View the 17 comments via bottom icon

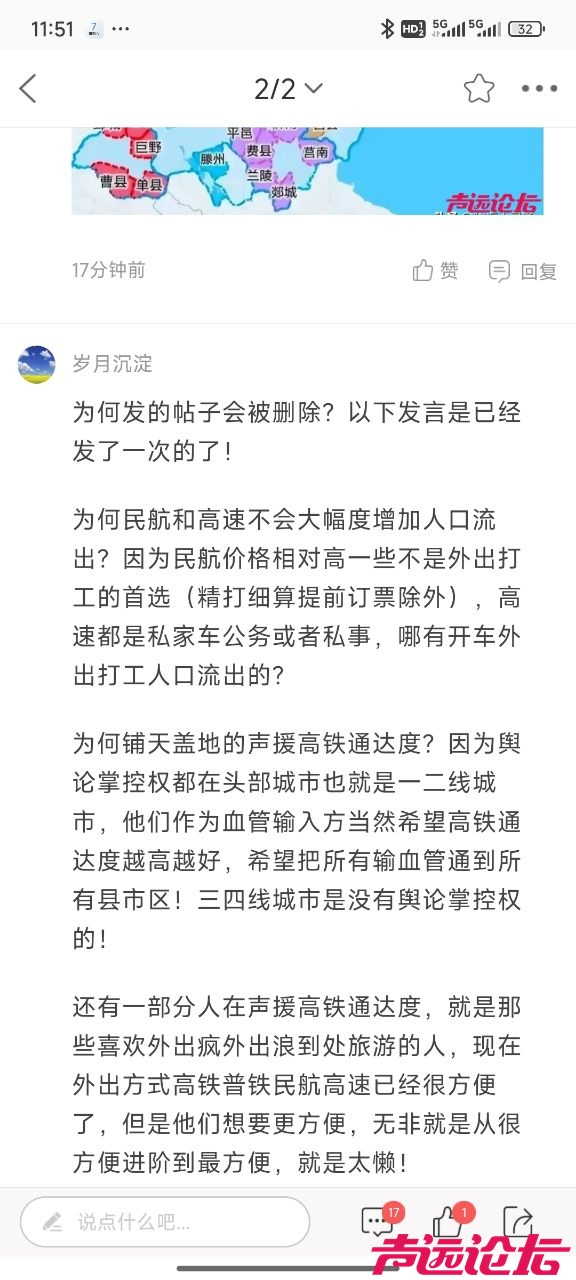point(379,1221)
